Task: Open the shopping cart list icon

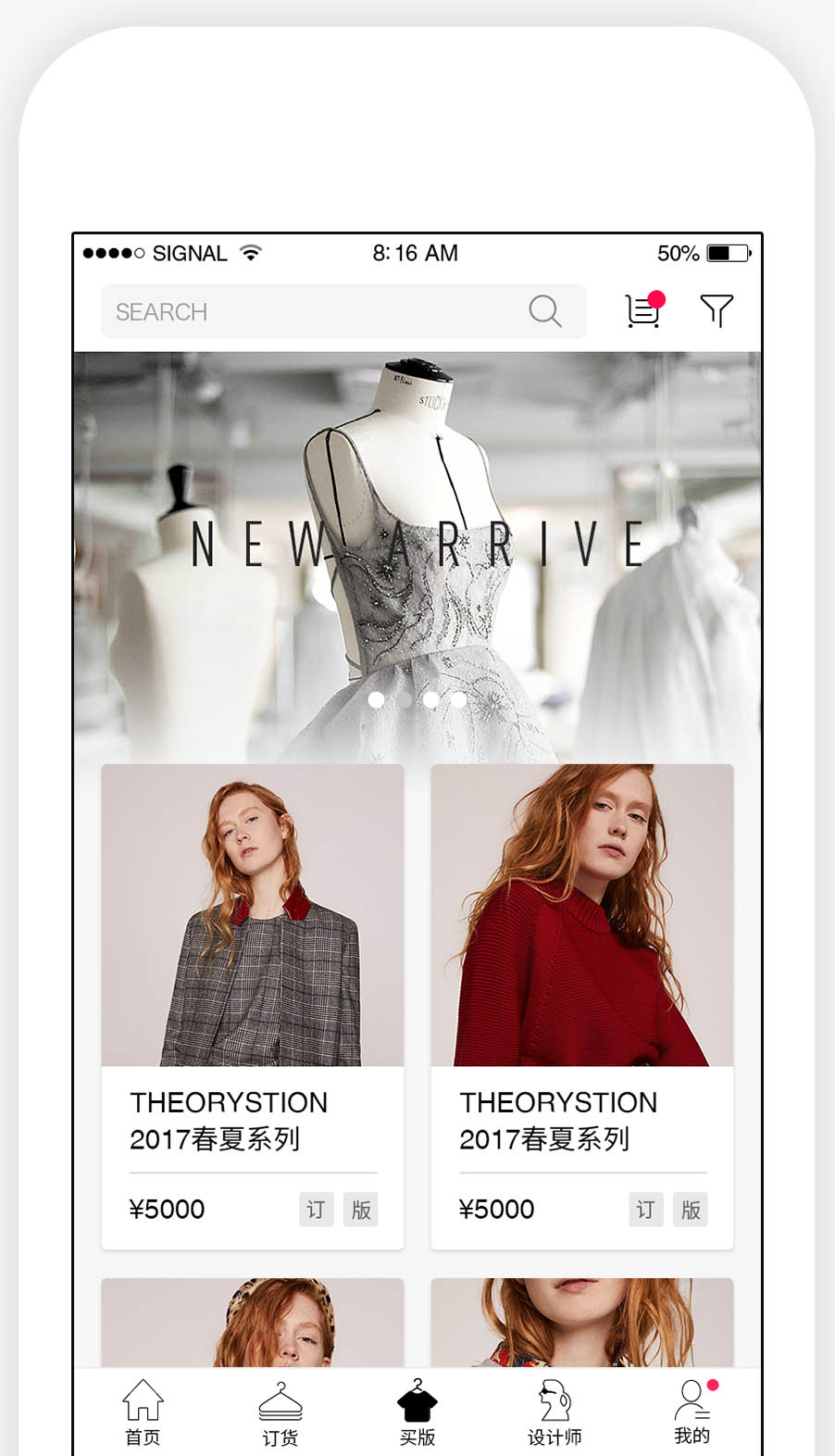Action: (x=643, y=311)
